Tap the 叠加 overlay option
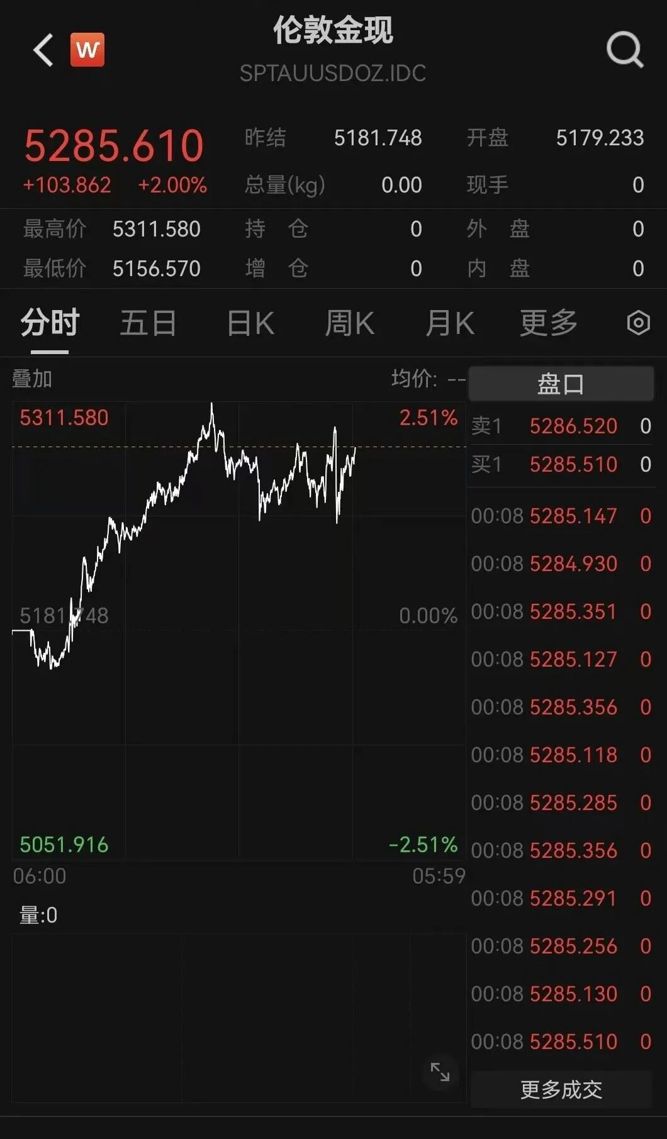Screen dimensions: 667x1139 point(32,379)
